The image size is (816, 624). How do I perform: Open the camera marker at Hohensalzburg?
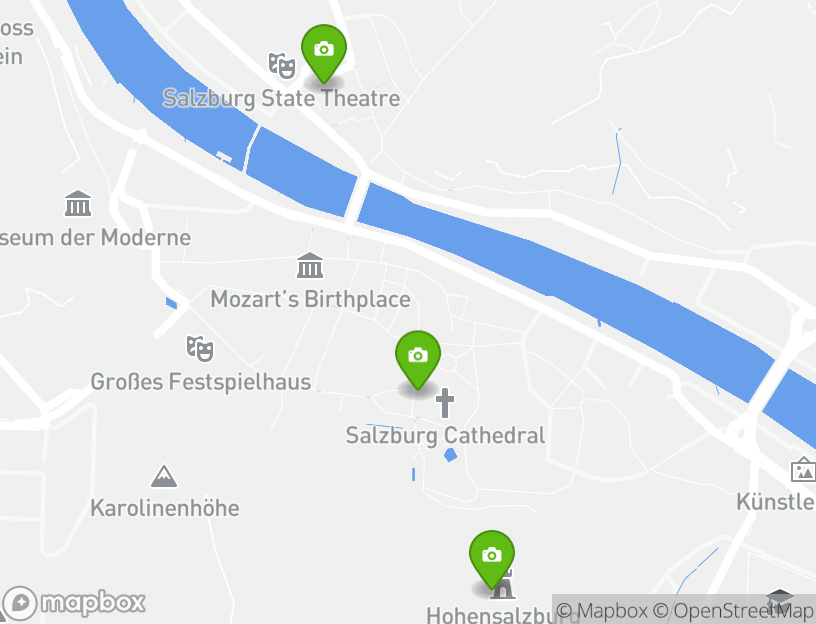[x=491, y=556]
